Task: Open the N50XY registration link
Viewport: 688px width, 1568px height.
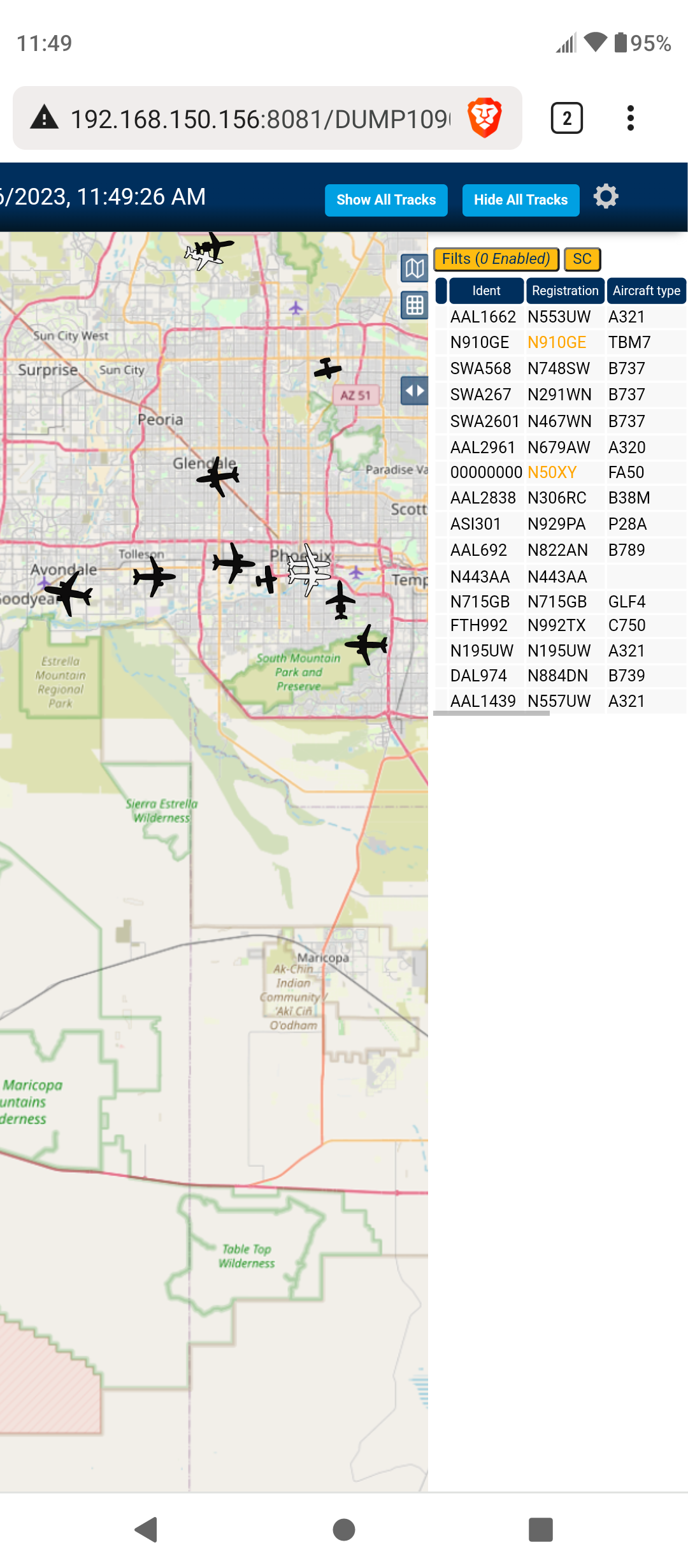Action: (552, 472)
